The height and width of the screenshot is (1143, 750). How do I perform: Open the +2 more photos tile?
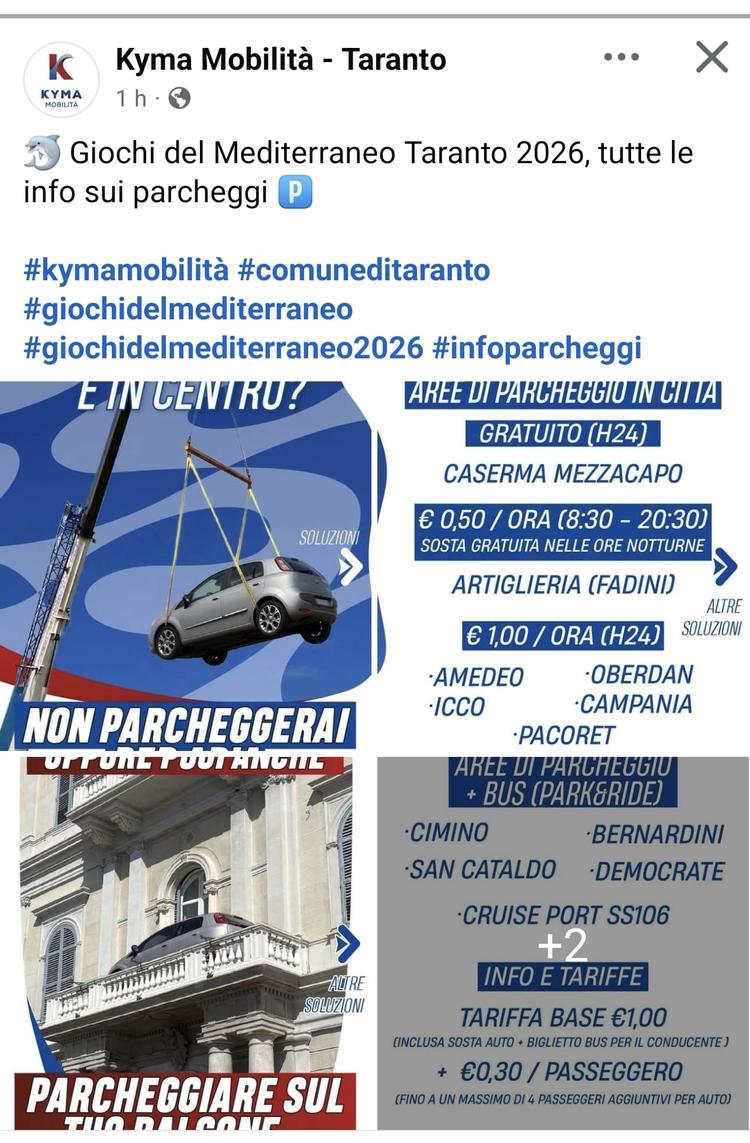(563, 943)
